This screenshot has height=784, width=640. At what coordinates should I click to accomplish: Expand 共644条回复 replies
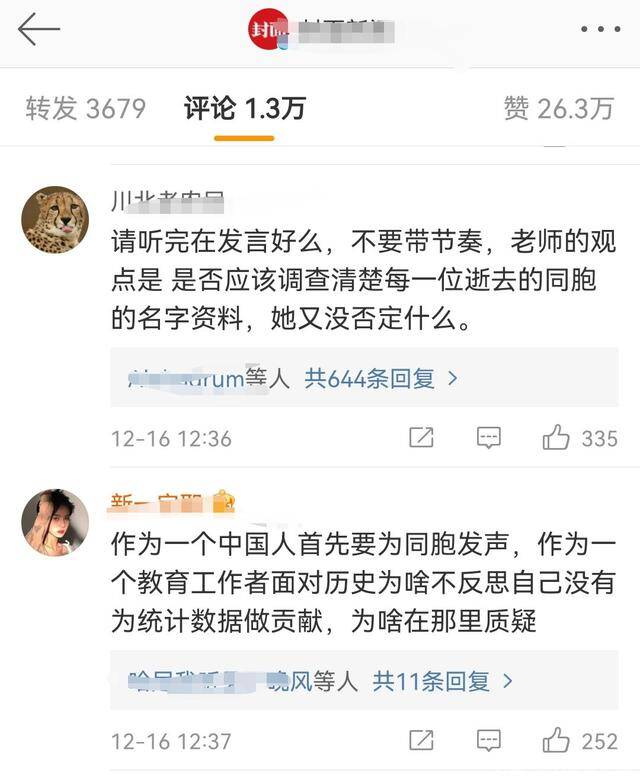click(x=381, y=379)
